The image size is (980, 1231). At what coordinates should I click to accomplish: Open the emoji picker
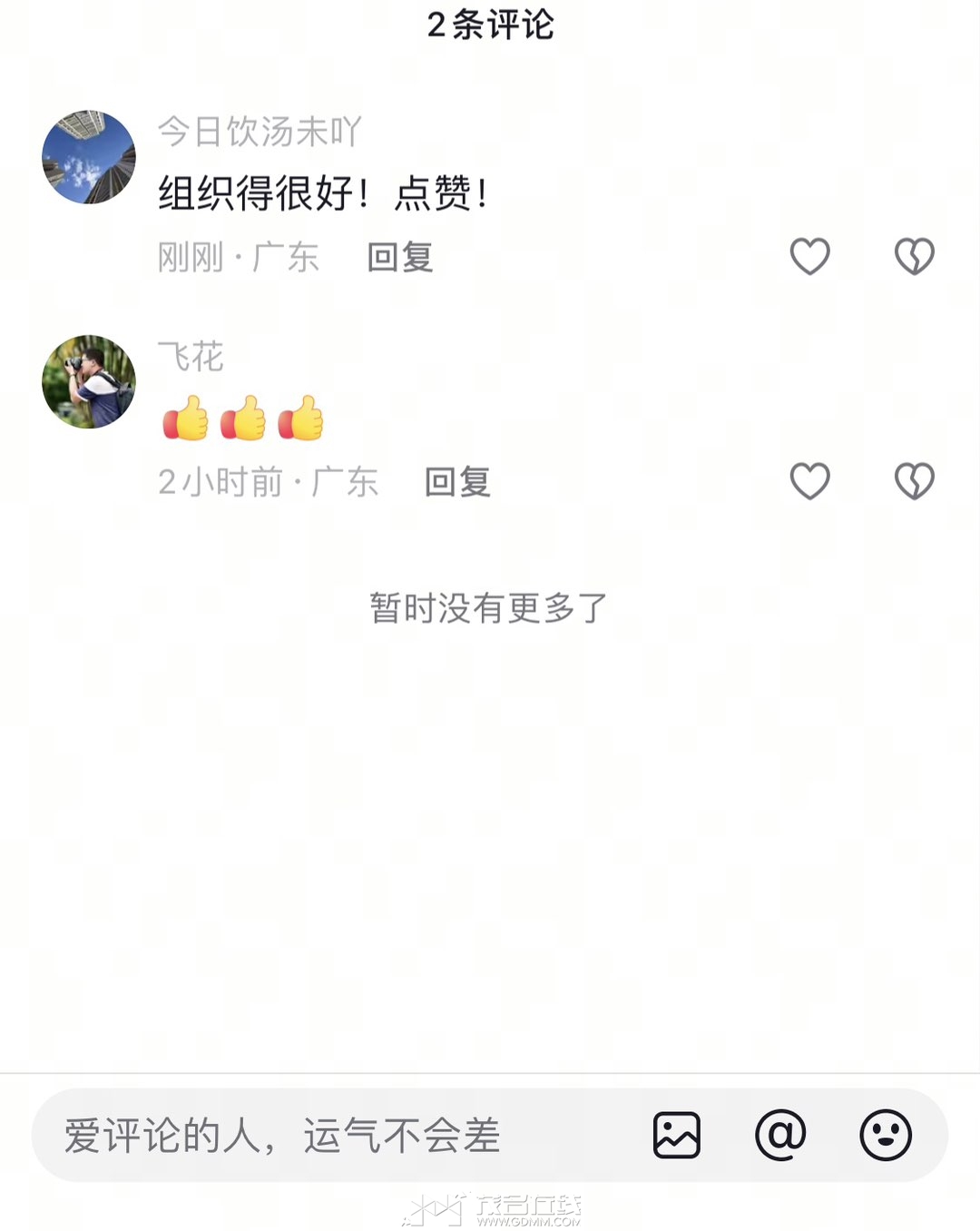(x=885, y=1135)
